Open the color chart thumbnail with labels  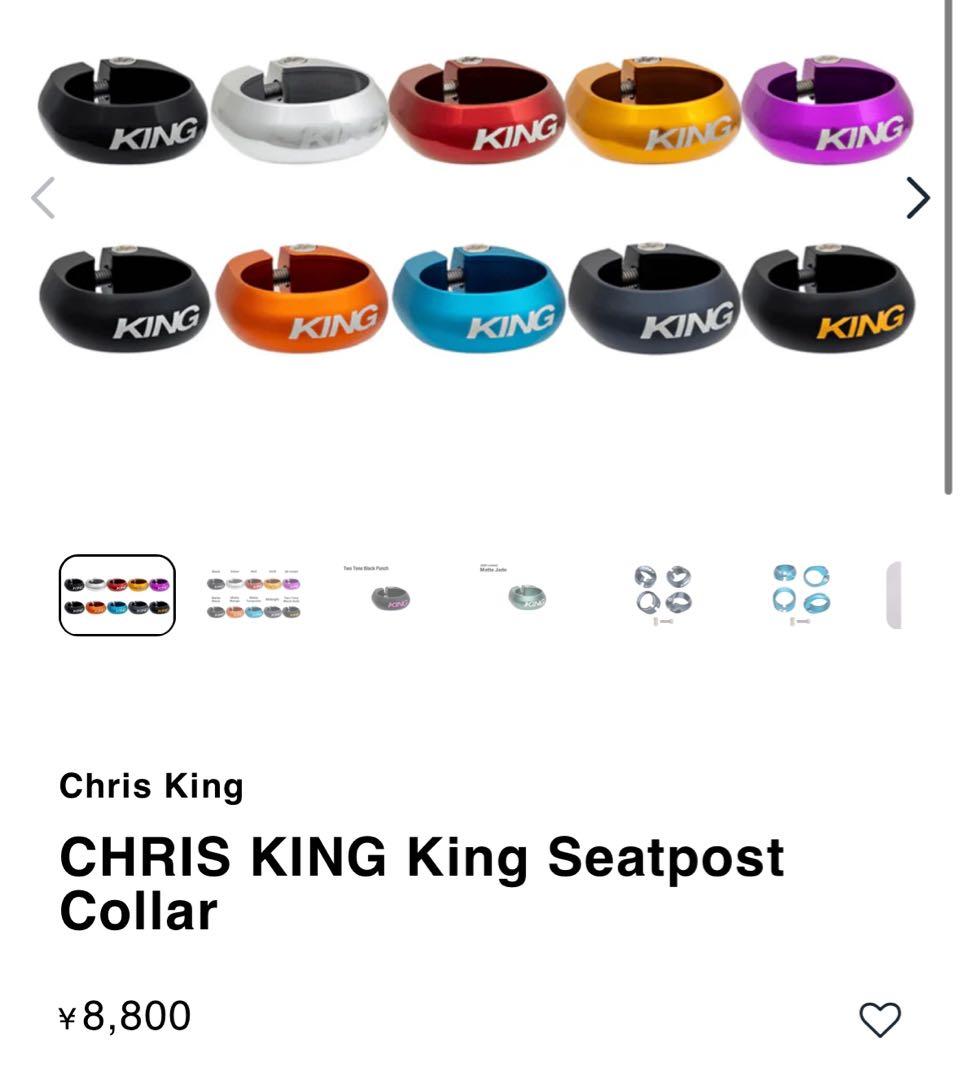[252, 595]
